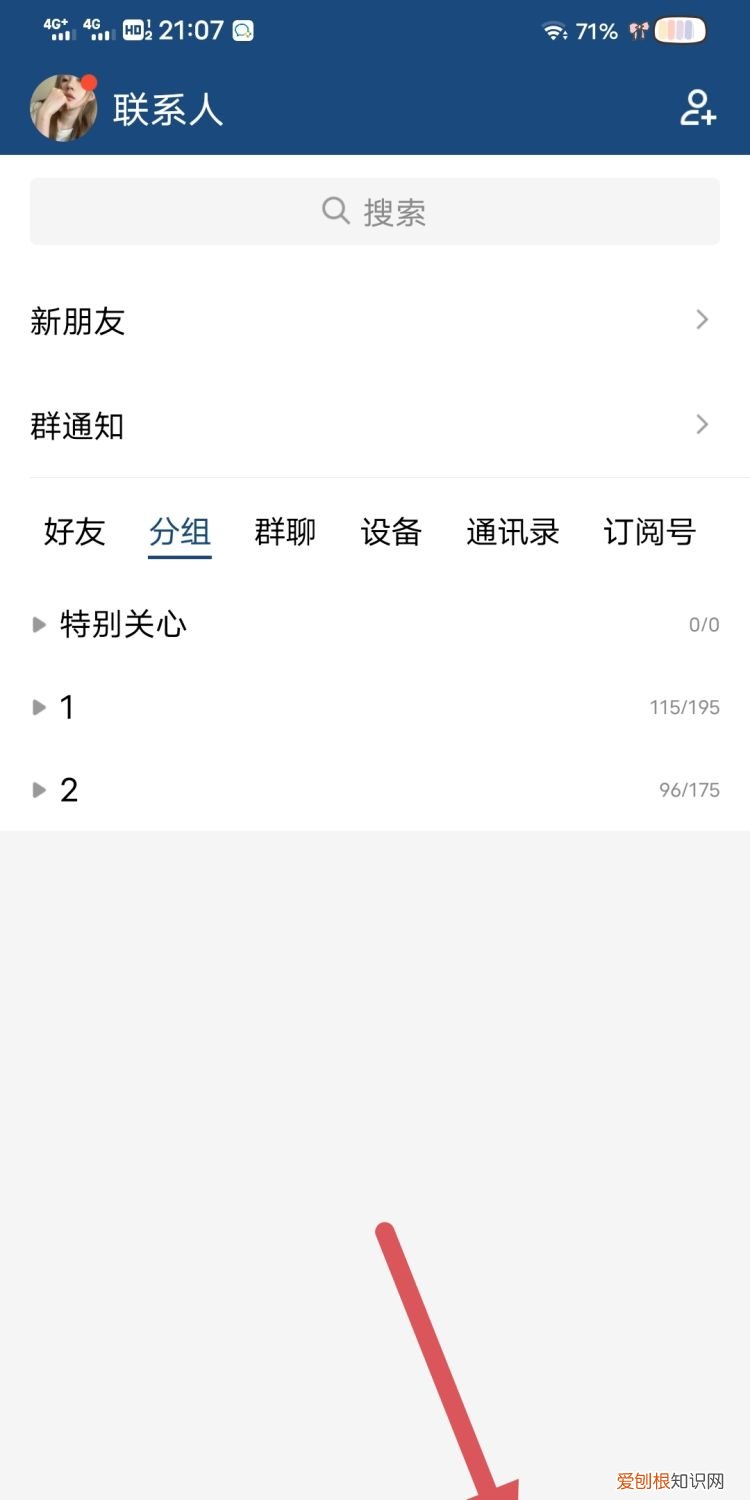This screenshot has height=1500, width=750.
Task: Open the 订阅号 section
Action: tap(650, 532)
